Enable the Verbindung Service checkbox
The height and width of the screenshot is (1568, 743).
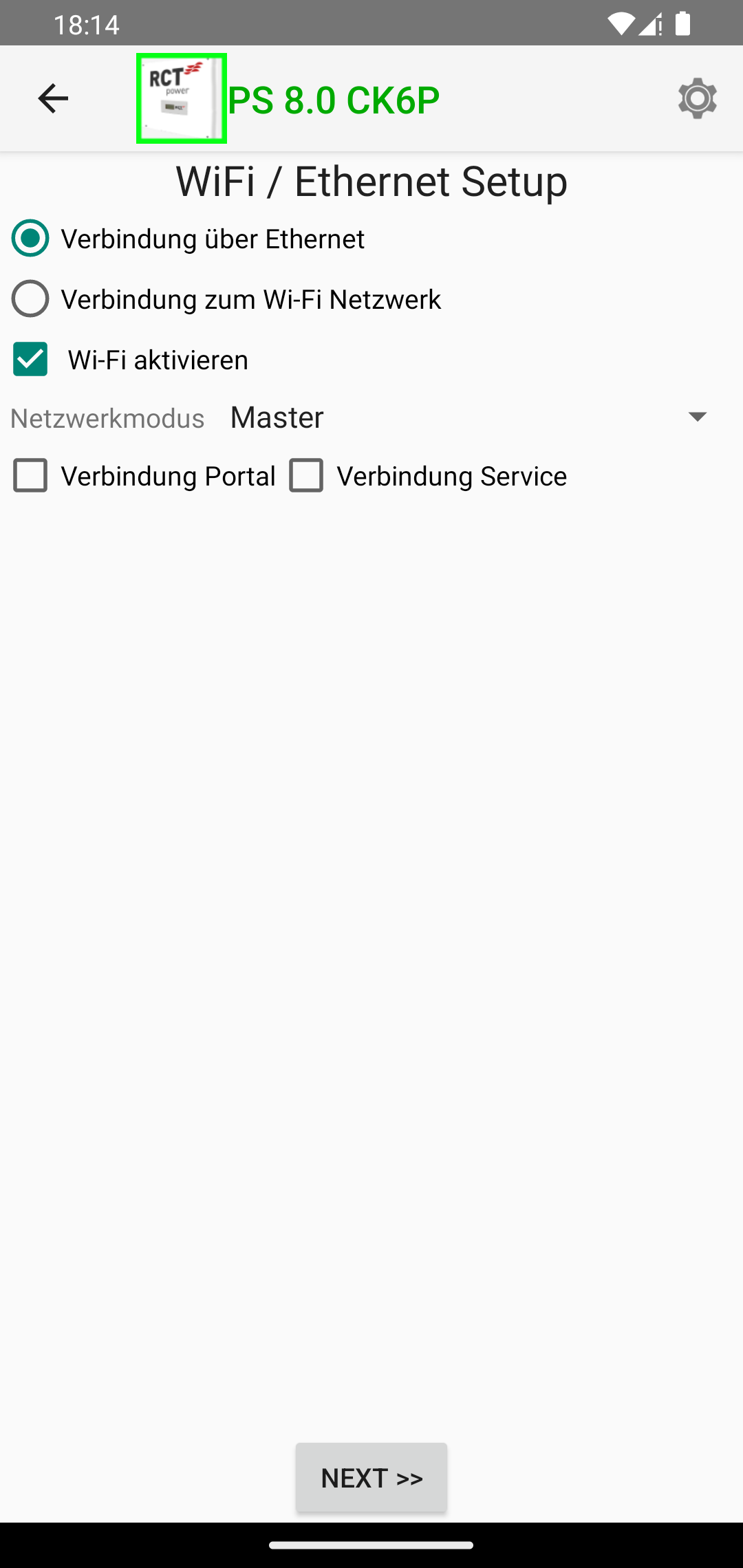point(306,476)
